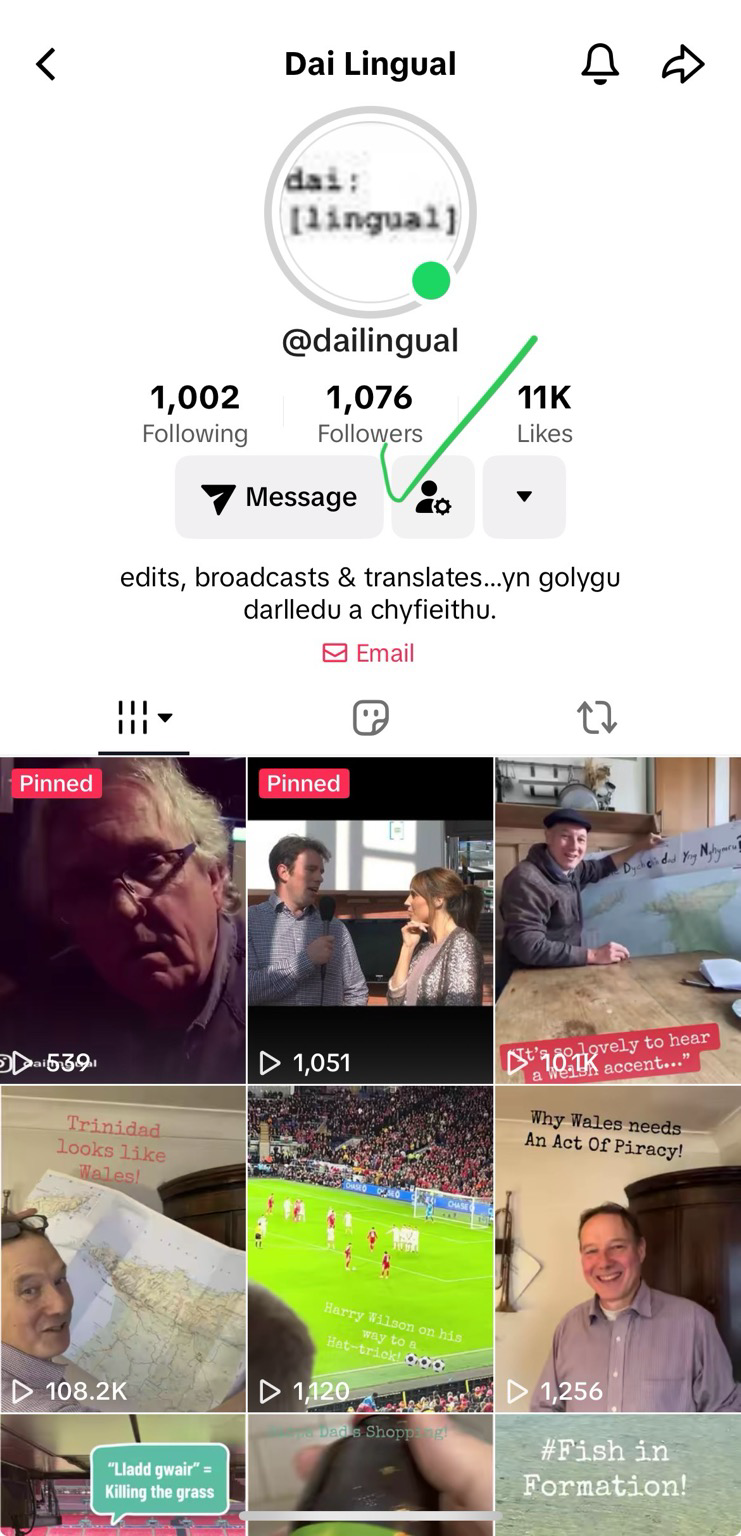Play the Harry Wilson hat-trick video
This screenshot has width=741, height=1536.
click(370, 1248)
